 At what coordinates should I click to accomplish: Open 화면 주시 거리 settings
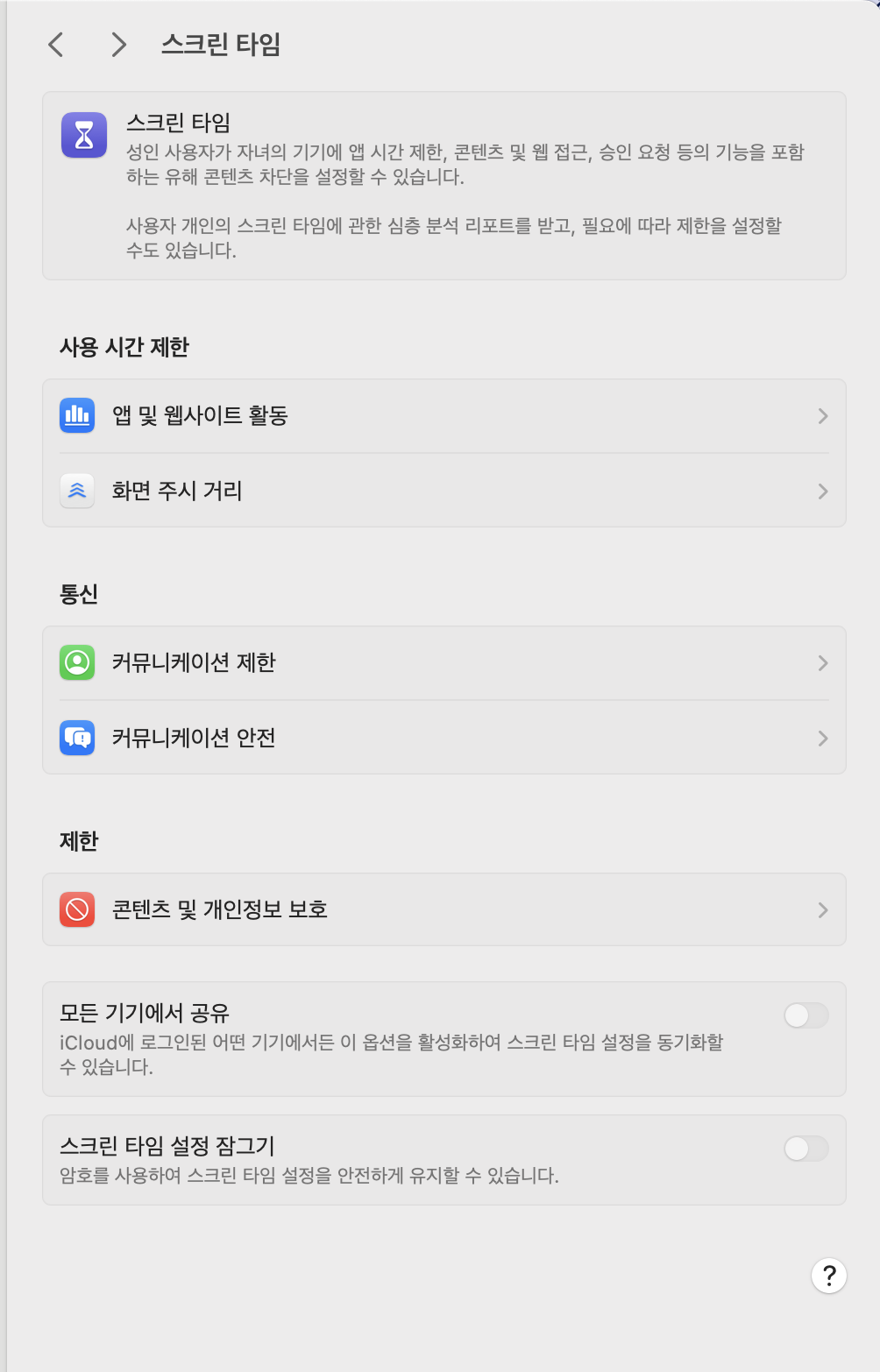coord(444,491)
